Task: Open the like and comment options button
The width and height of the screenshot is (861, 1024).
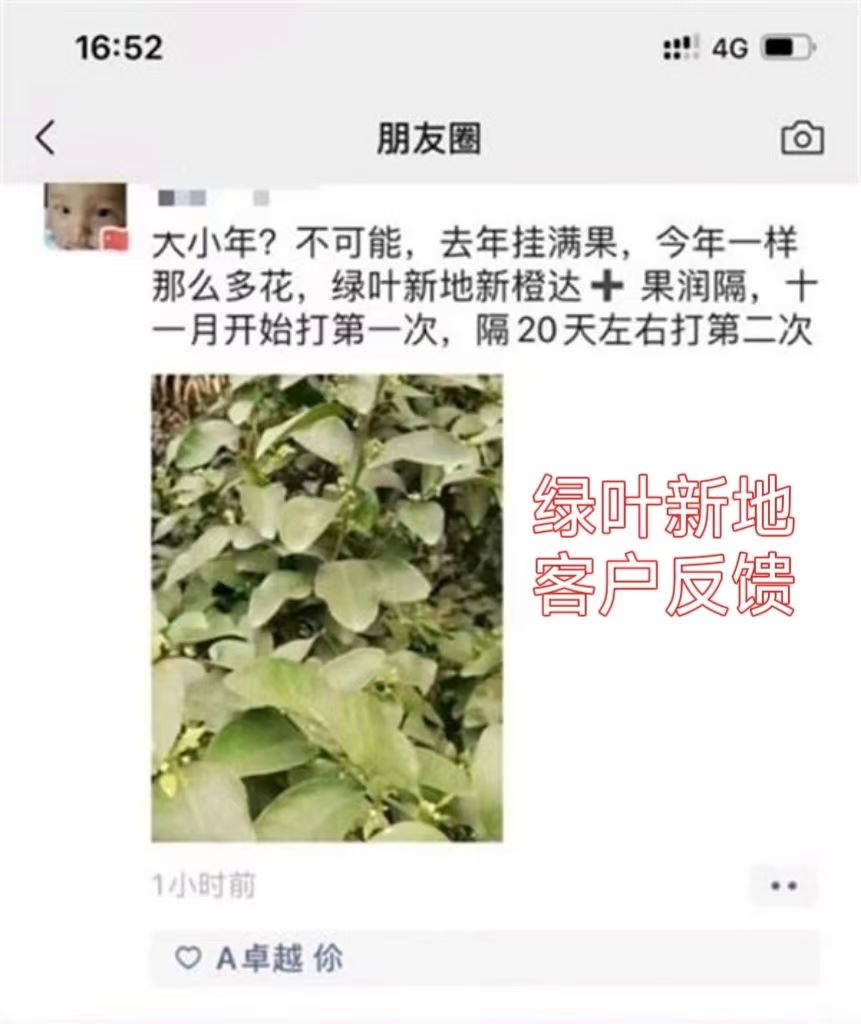Action: pyautogui.click(x=783, y=885)
